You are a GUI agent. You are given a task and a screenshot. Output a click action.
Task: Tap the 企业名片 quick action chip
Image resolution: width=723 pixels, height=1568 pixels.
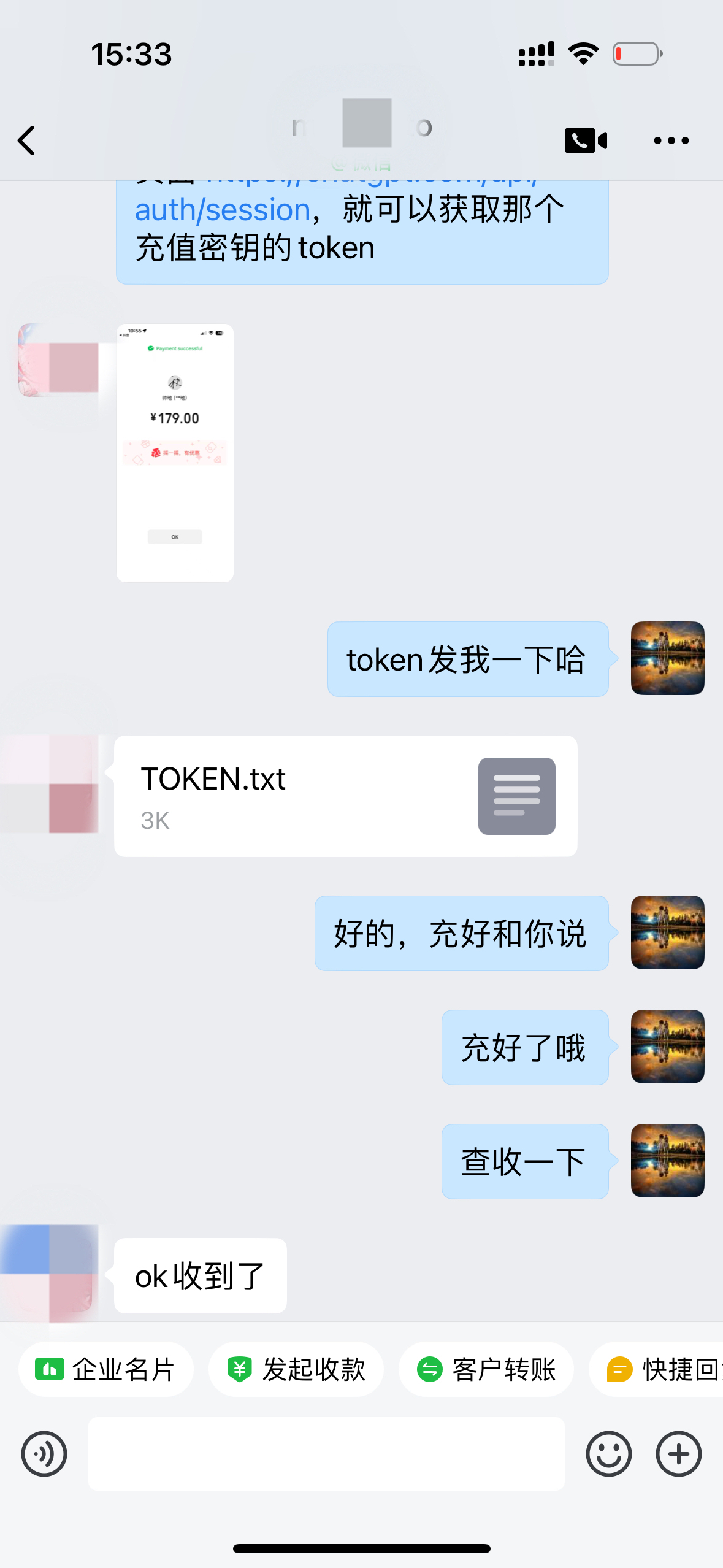(x=106, y=1369)
